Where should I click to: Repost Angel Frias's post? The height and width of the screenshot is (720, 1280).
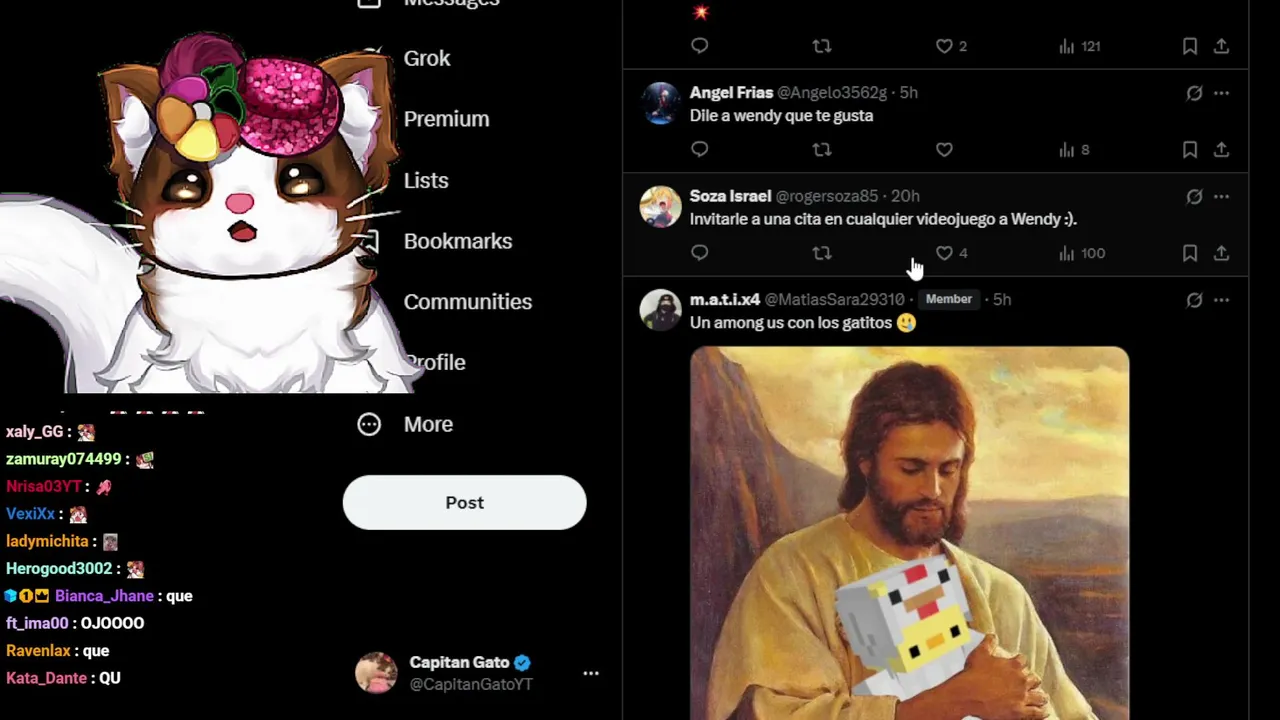[822, 150]
